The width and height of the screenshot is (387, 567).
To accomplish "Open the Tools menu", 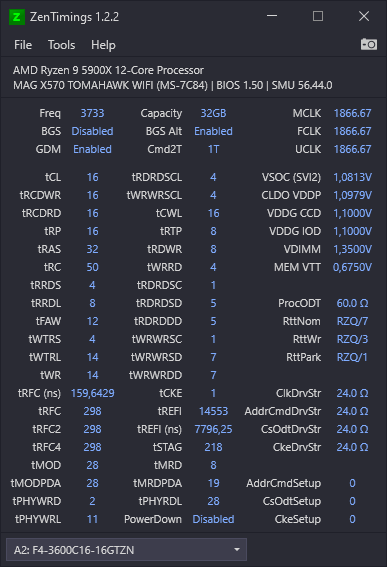I will (61, 45).
